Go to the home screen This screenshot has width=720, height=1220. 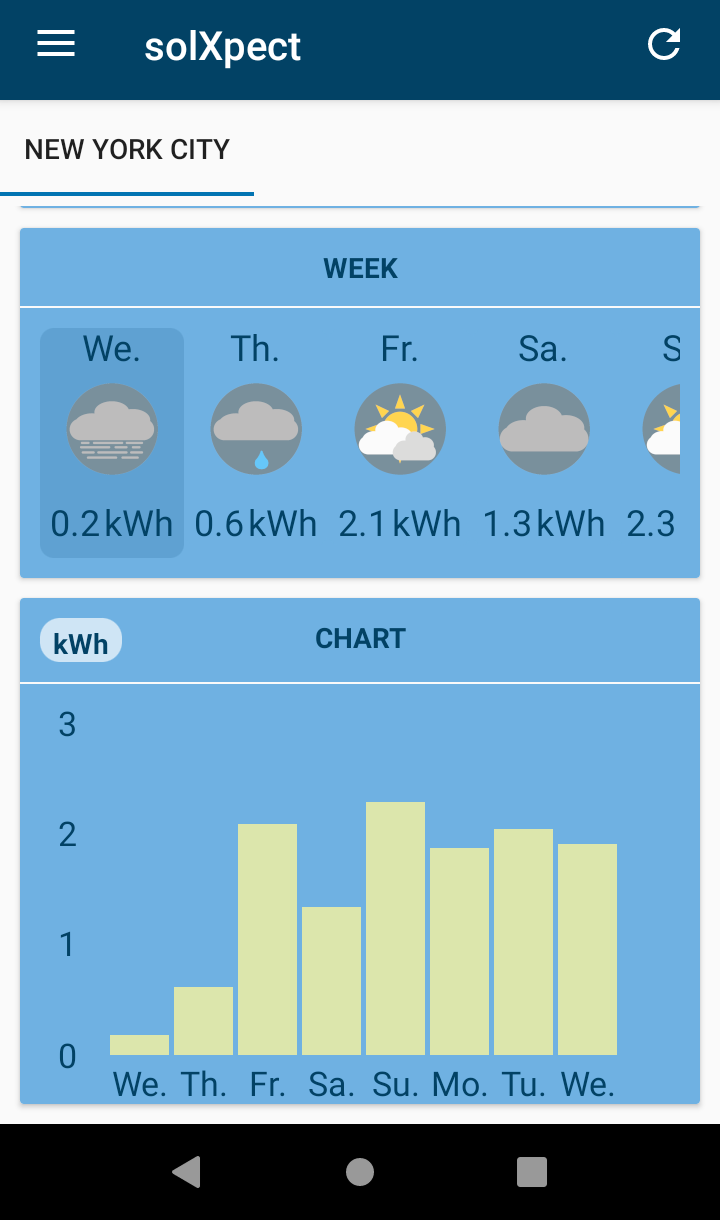360,1172
